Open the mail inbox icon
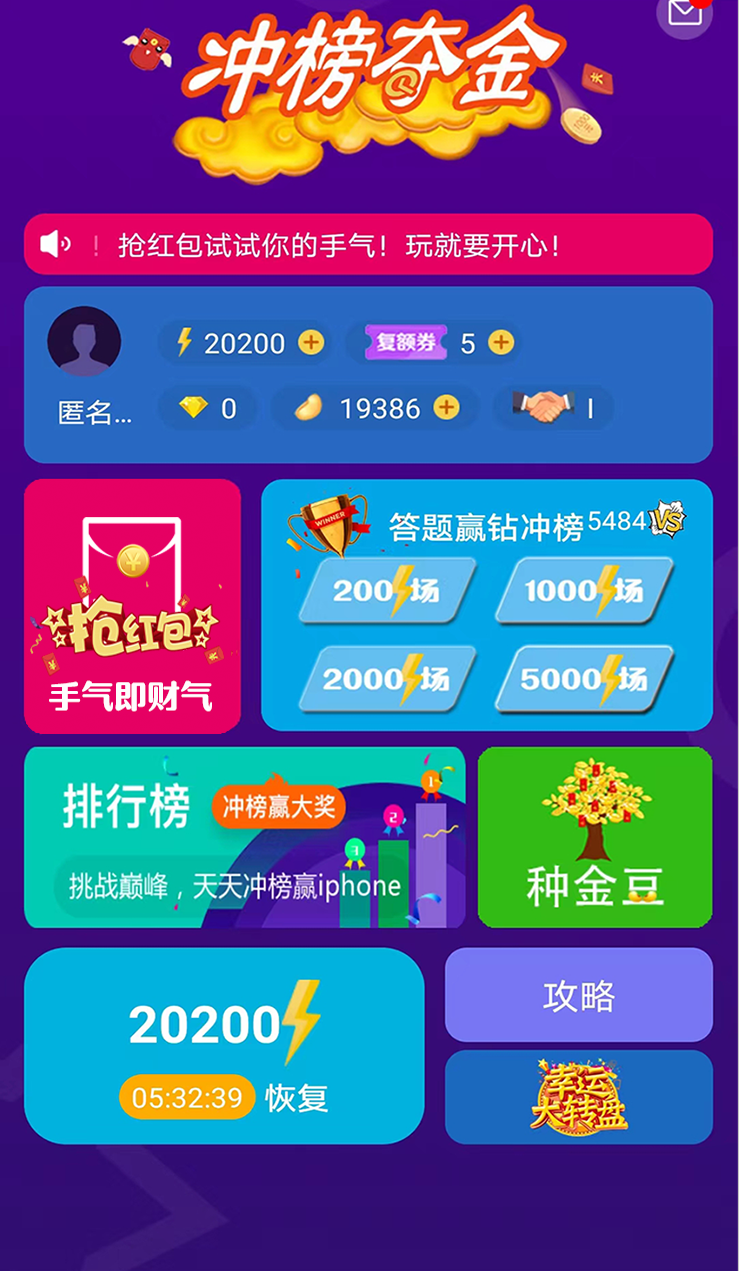 click(x=684, y=13)
